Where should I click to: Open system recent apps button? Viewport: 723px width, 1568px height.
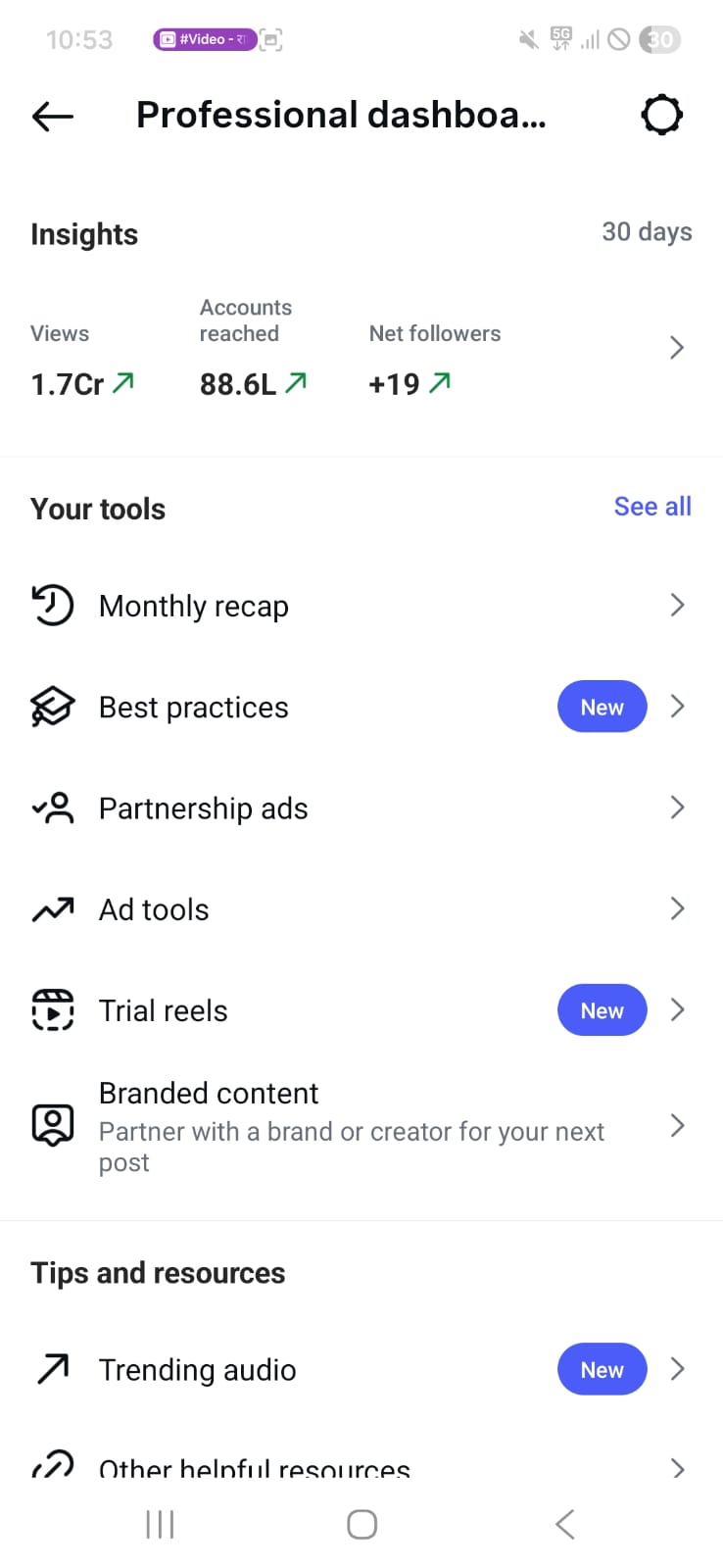[x=160, y=1524]
